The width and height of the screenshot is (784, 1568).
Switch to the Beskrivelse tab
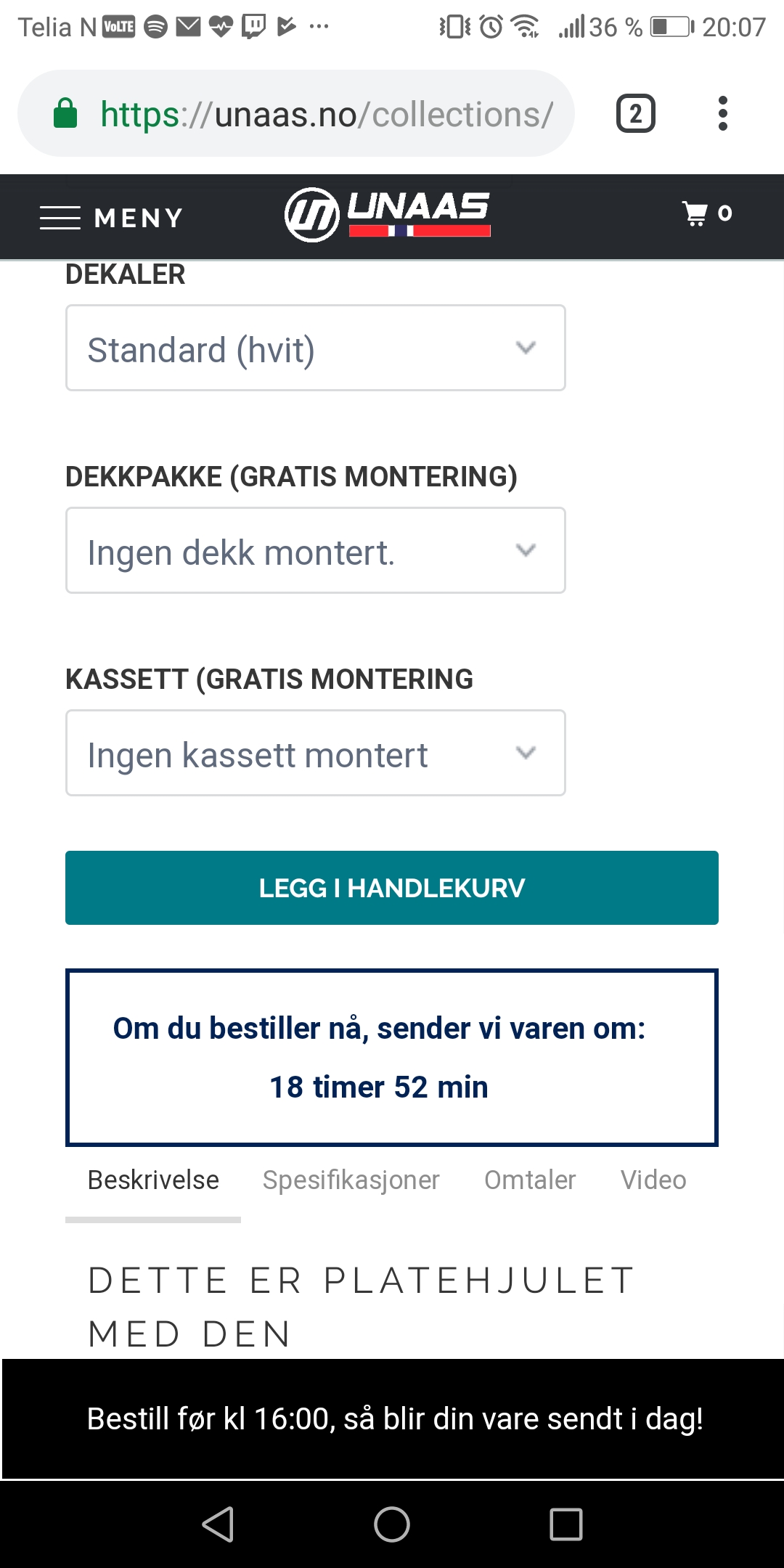coord(153,1180)
